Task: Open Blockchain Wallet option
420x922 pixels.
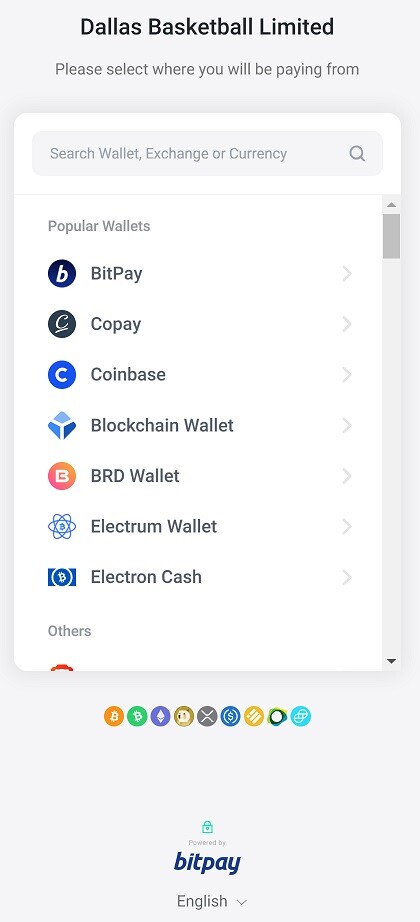Action: click(x=200, y=425)
